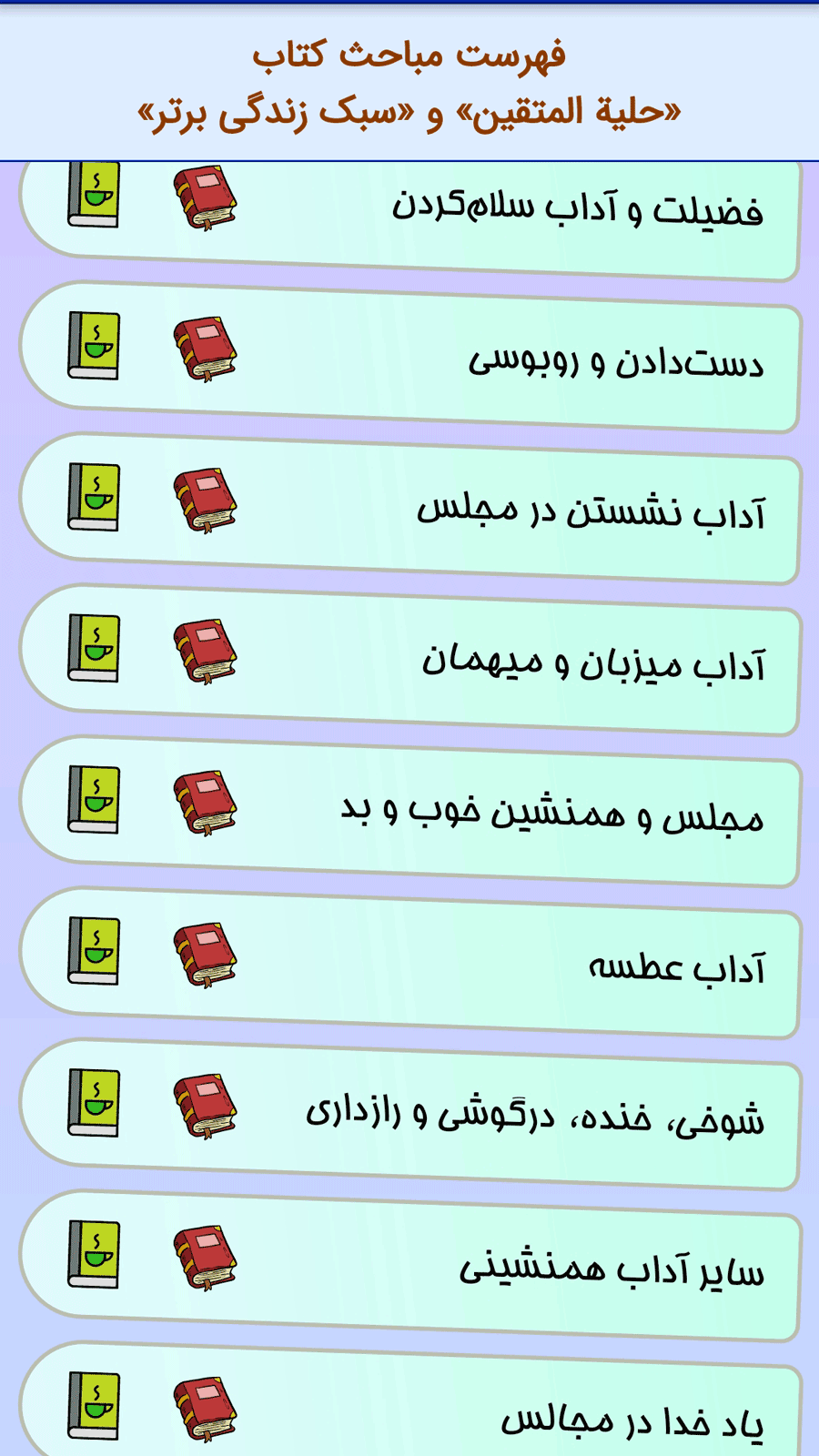Tap red book icon beside آداب عطسه
819x1456 pixels.
pyautogui.click(x=205, y=955)
